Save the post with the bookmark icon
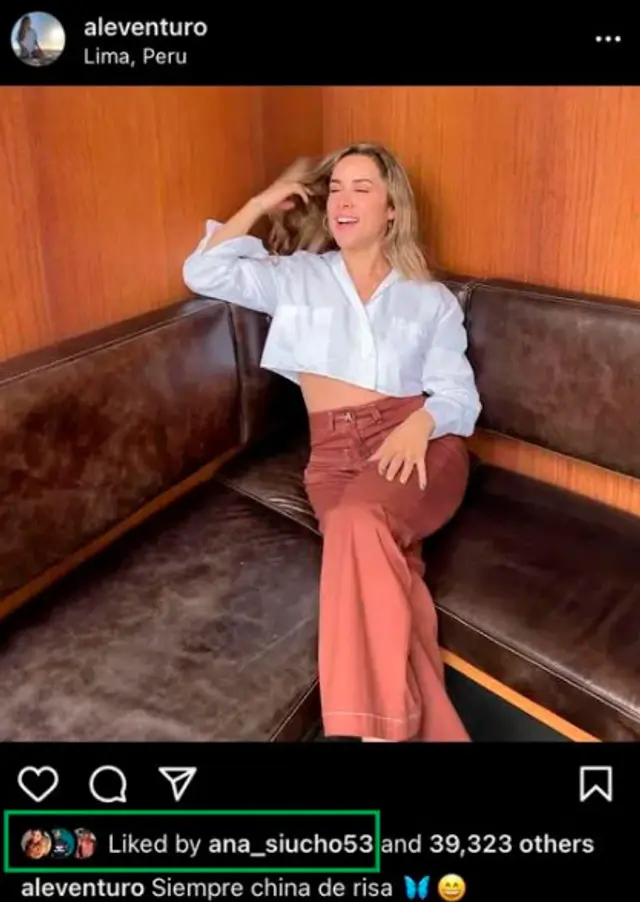 point(596,784)
